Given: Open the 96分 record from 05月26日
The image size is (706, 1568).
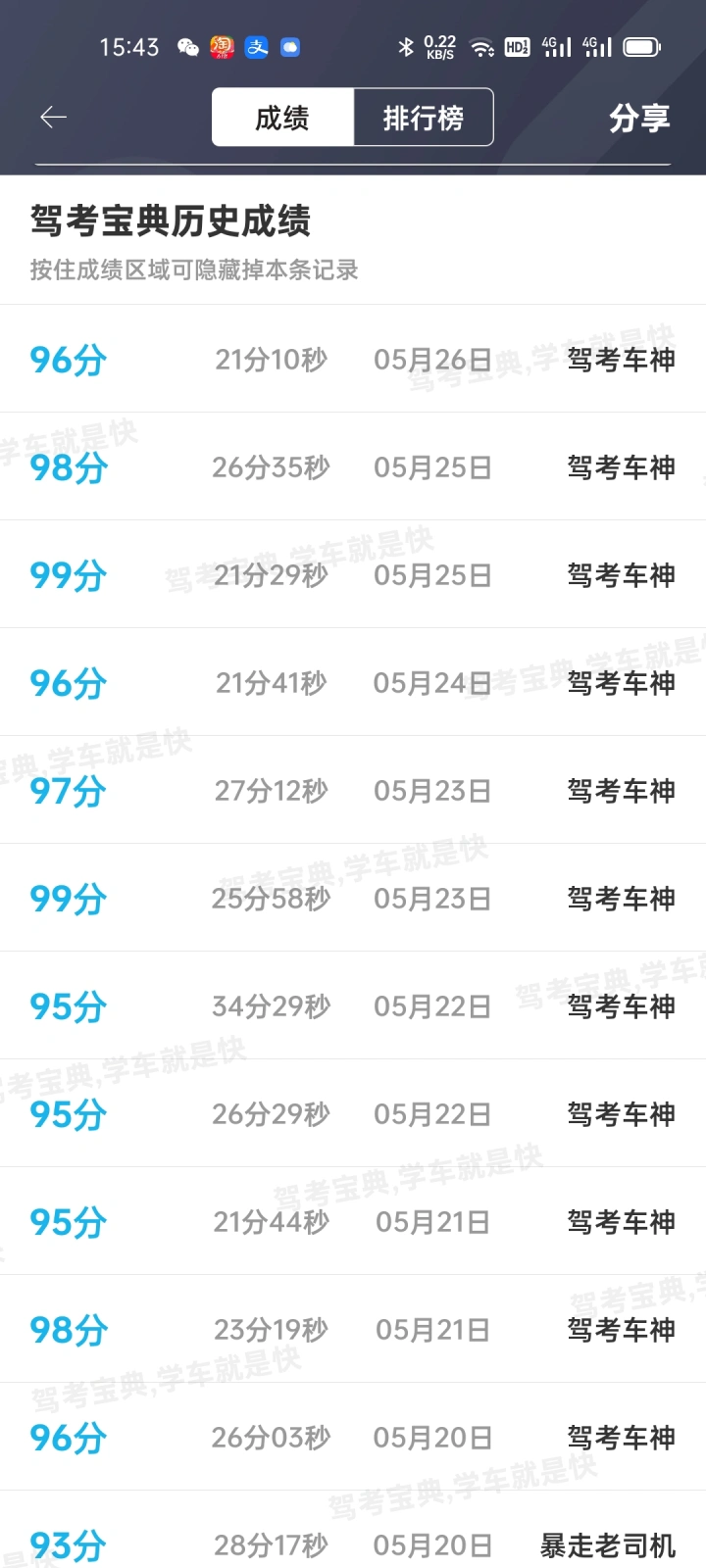Looking at the screenshot, I should 353,359.
